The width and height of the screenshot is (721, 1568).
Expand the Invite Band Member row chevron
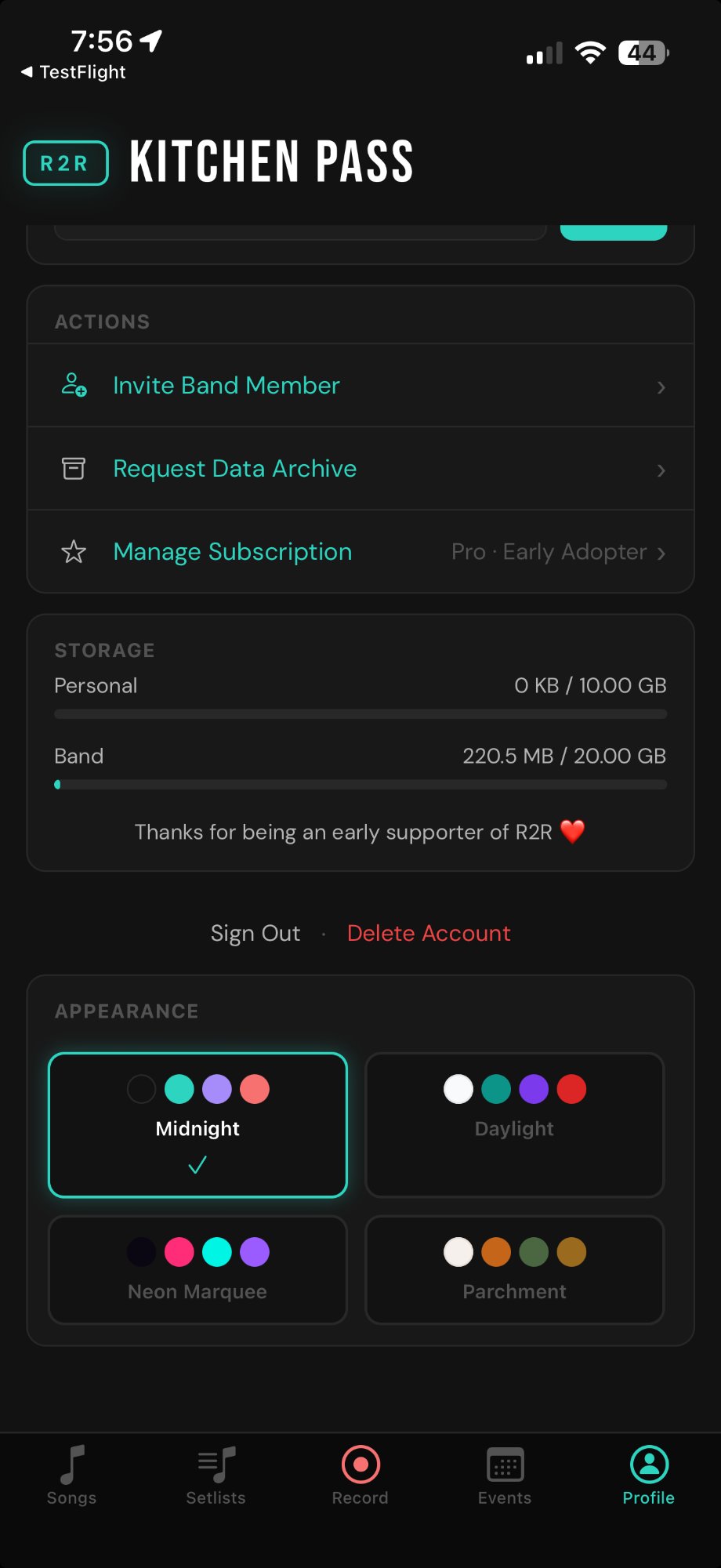661,387
